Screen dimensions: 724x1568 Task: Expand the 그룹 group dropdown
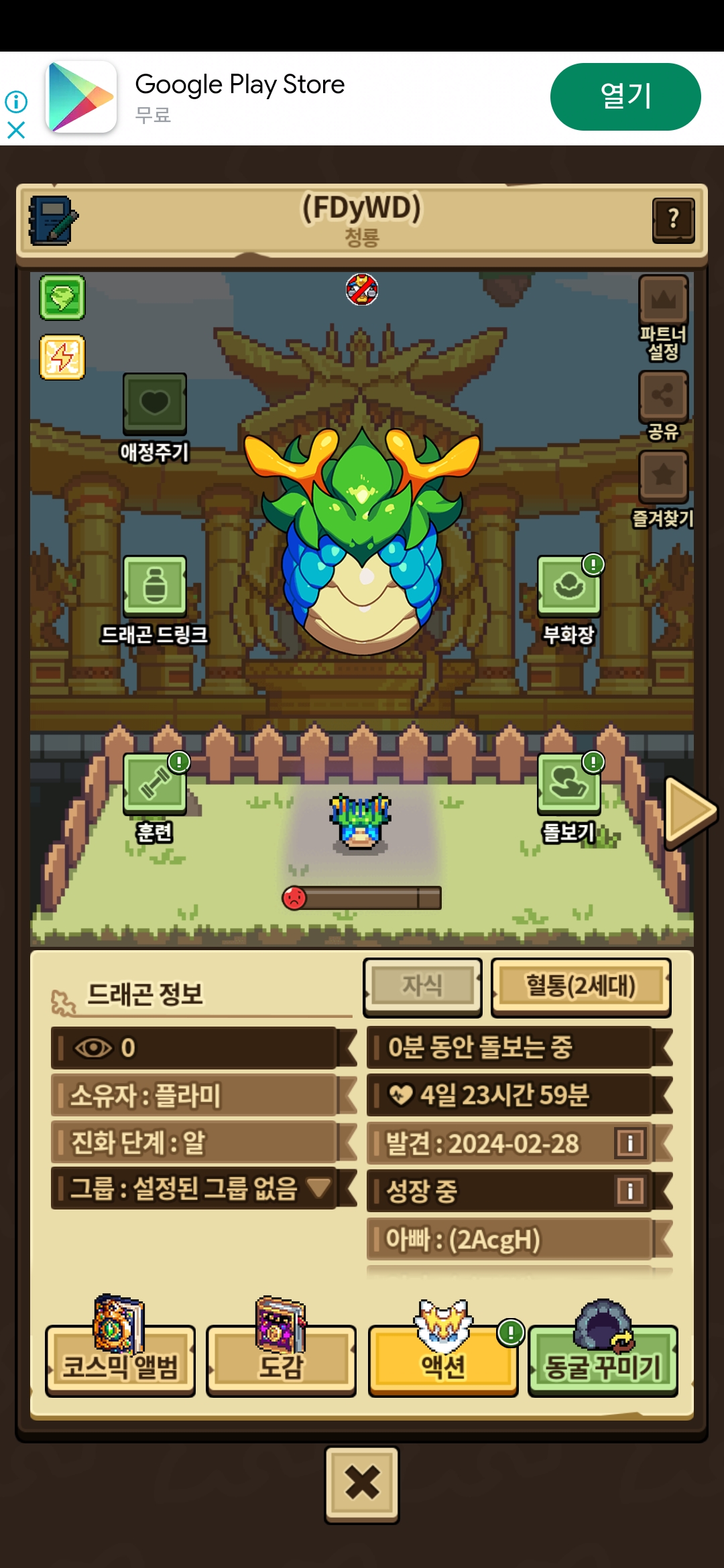point(319,1189)
